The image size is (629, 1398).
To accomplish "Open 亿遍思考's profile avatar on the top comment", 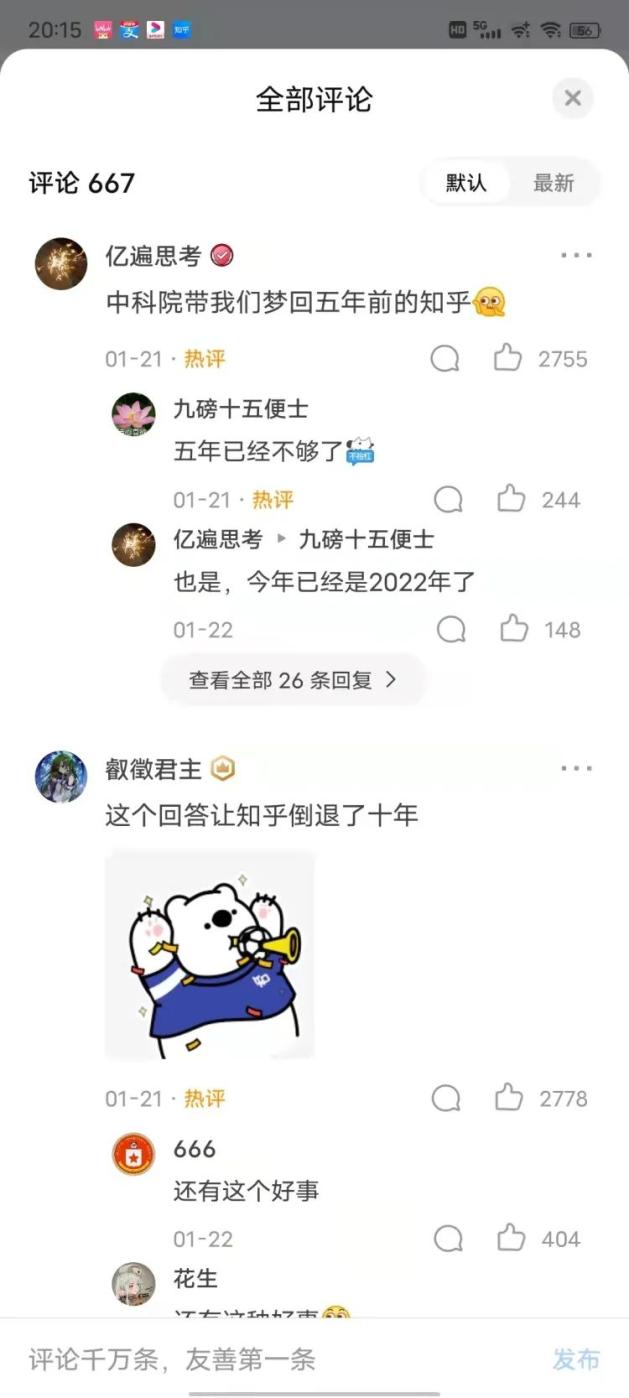I will click(61, 264).
